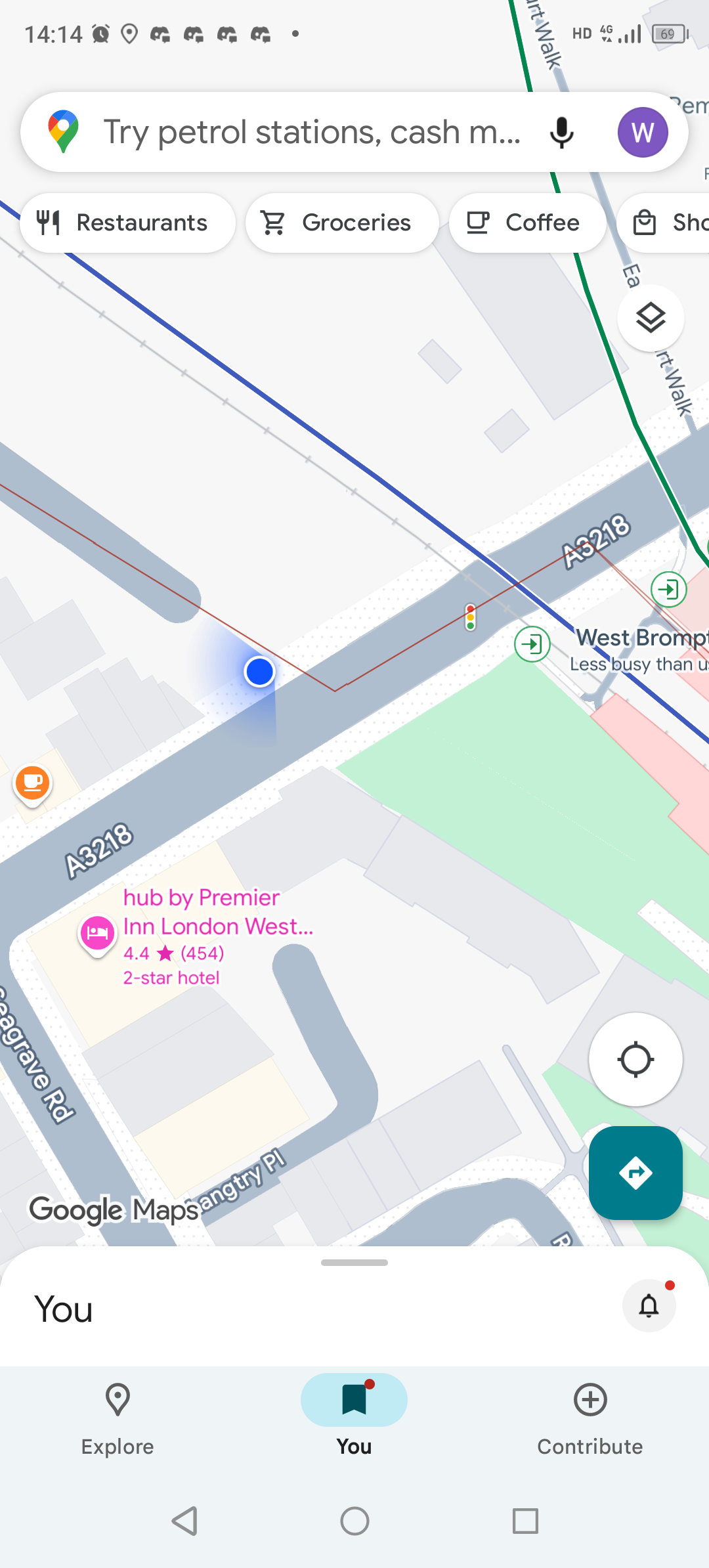Open the West Brompton station label
The width and height of the screenshot is (709, 1568).
click(x=642, y=637)
